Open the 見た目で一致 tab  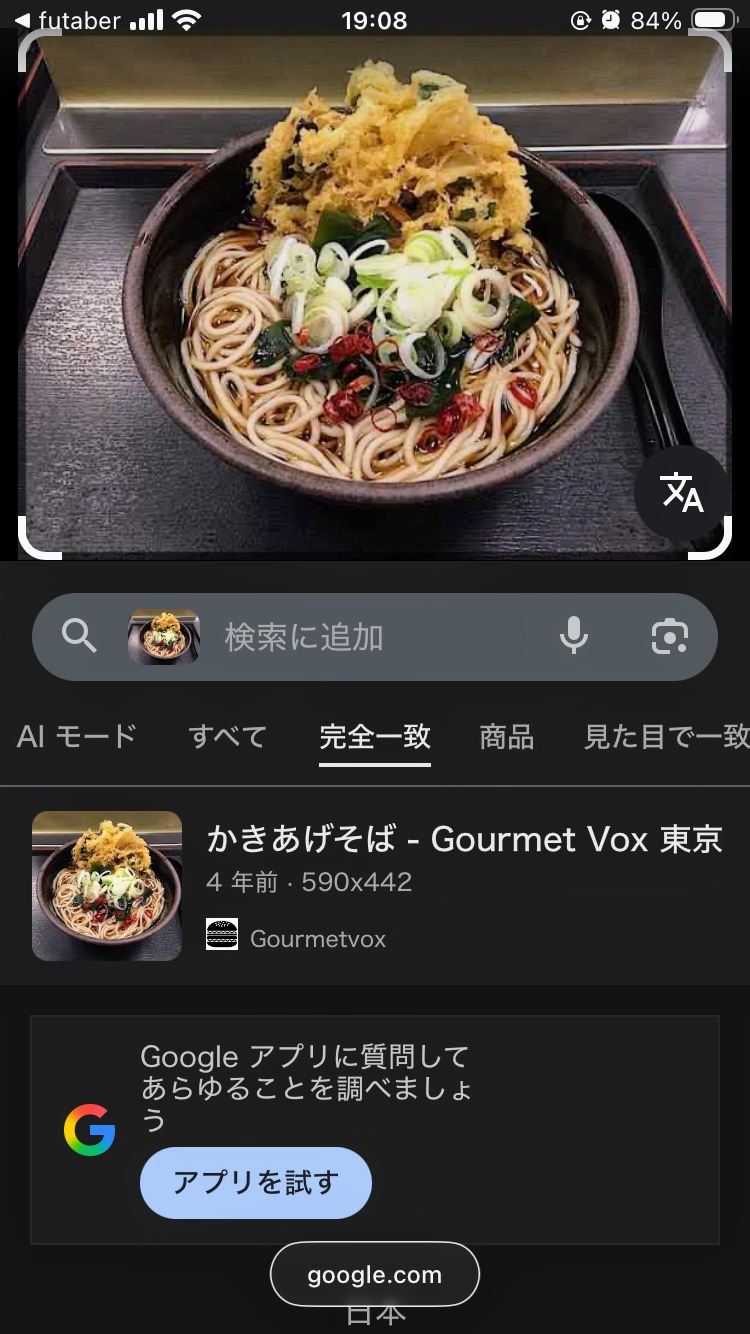coord(666,737)
